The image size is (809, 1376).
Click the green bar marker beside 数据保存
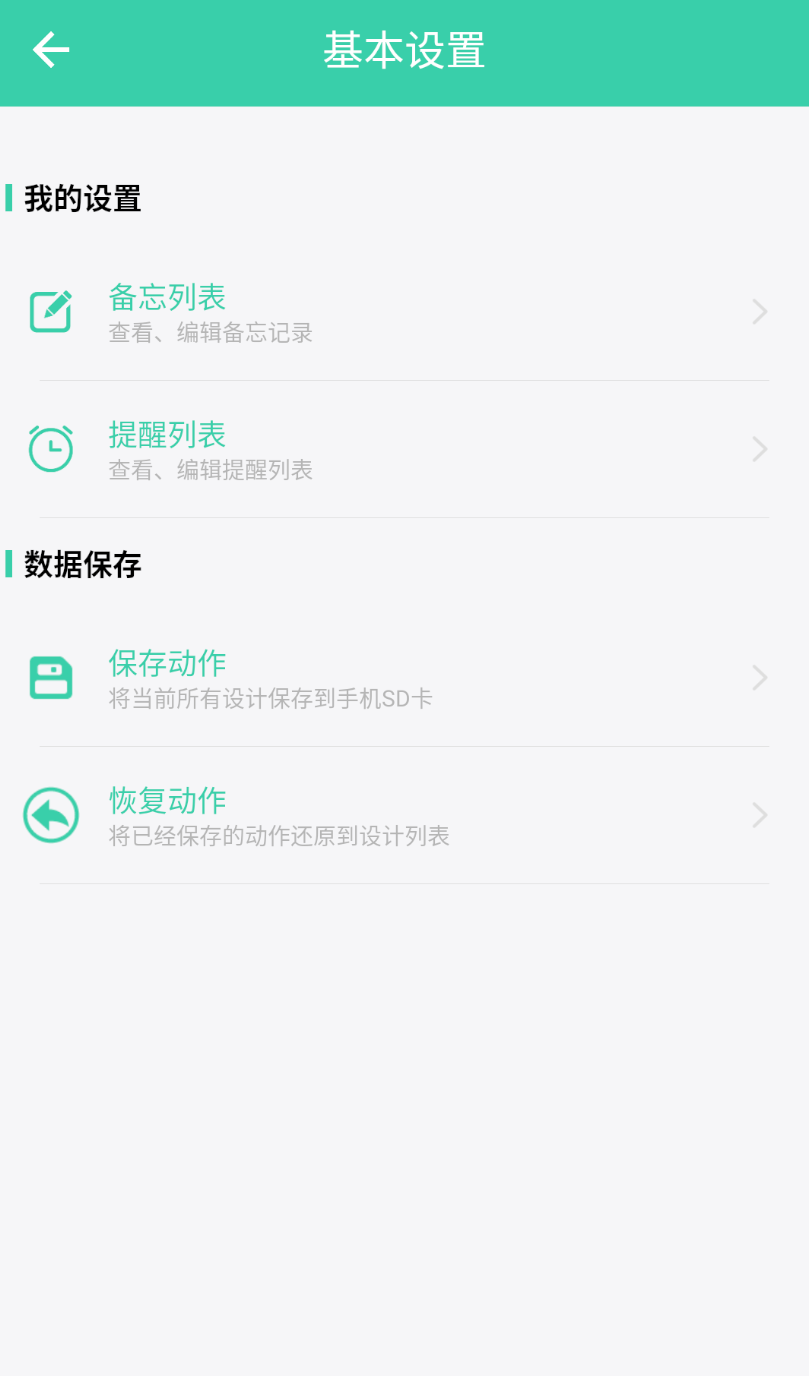[x=8, y=564]
